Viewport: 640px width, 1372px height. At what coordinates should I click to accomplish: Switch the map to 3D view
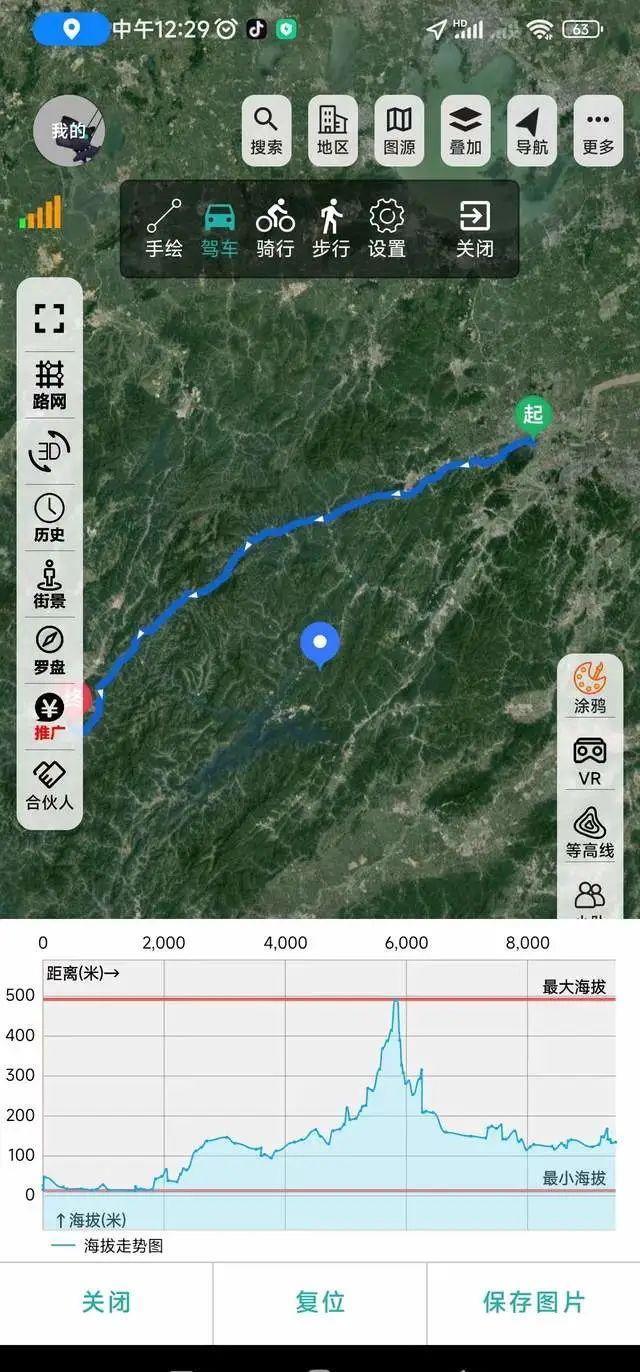(49, 452)
